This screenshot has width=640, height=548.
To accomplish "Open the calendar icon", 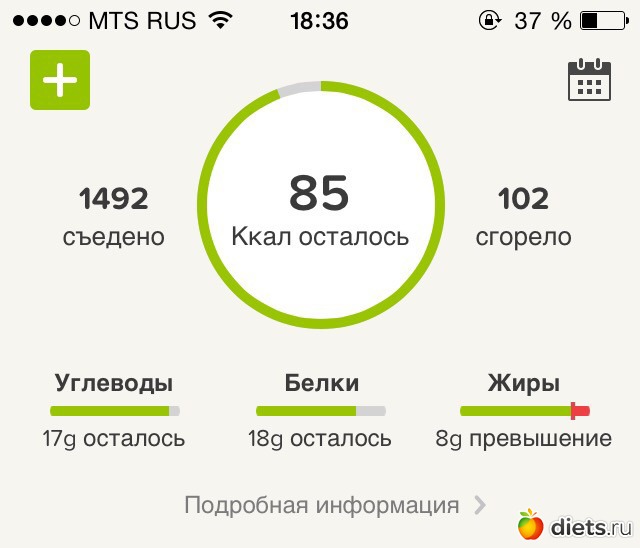I will [589, 80].
